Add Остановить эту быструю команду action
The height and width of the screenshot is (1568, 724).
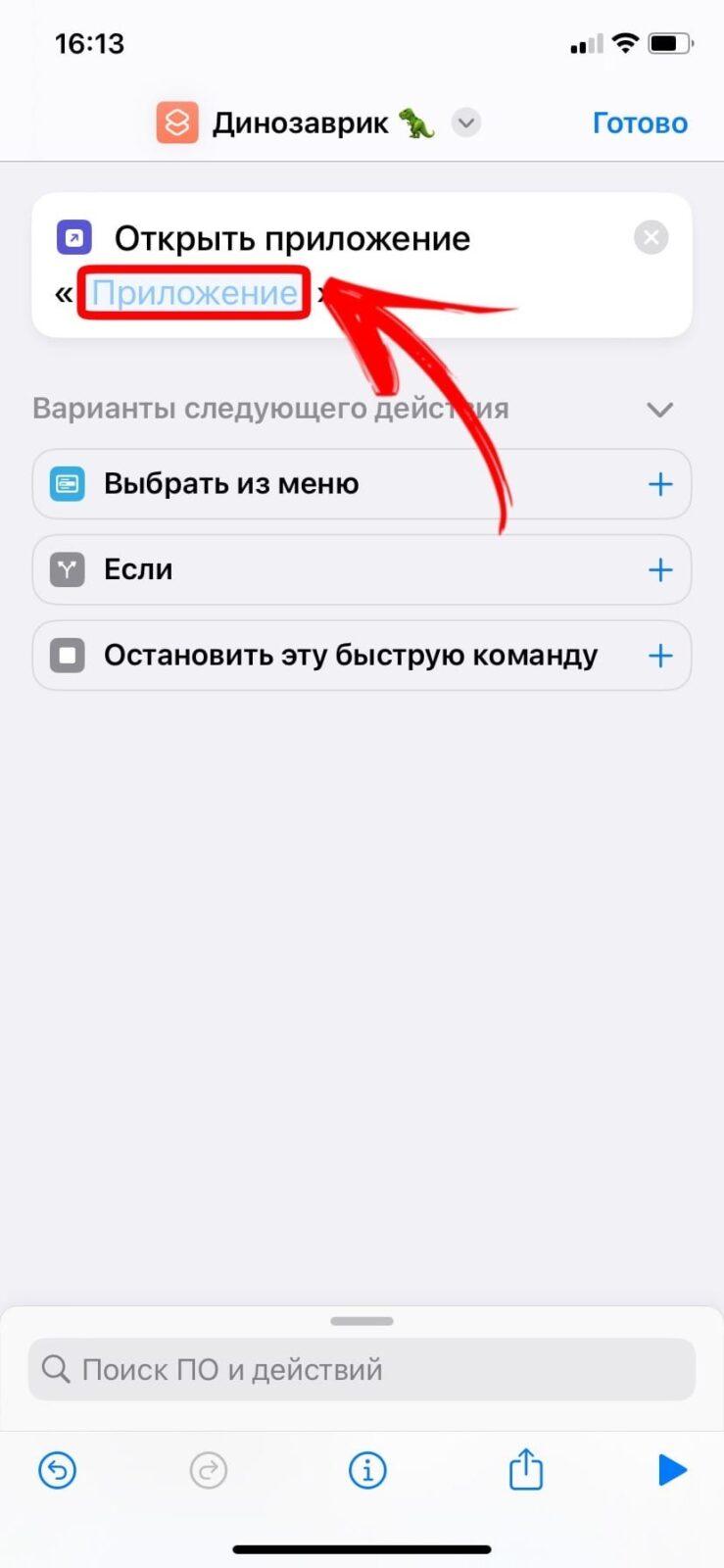[x=660, y=656]
